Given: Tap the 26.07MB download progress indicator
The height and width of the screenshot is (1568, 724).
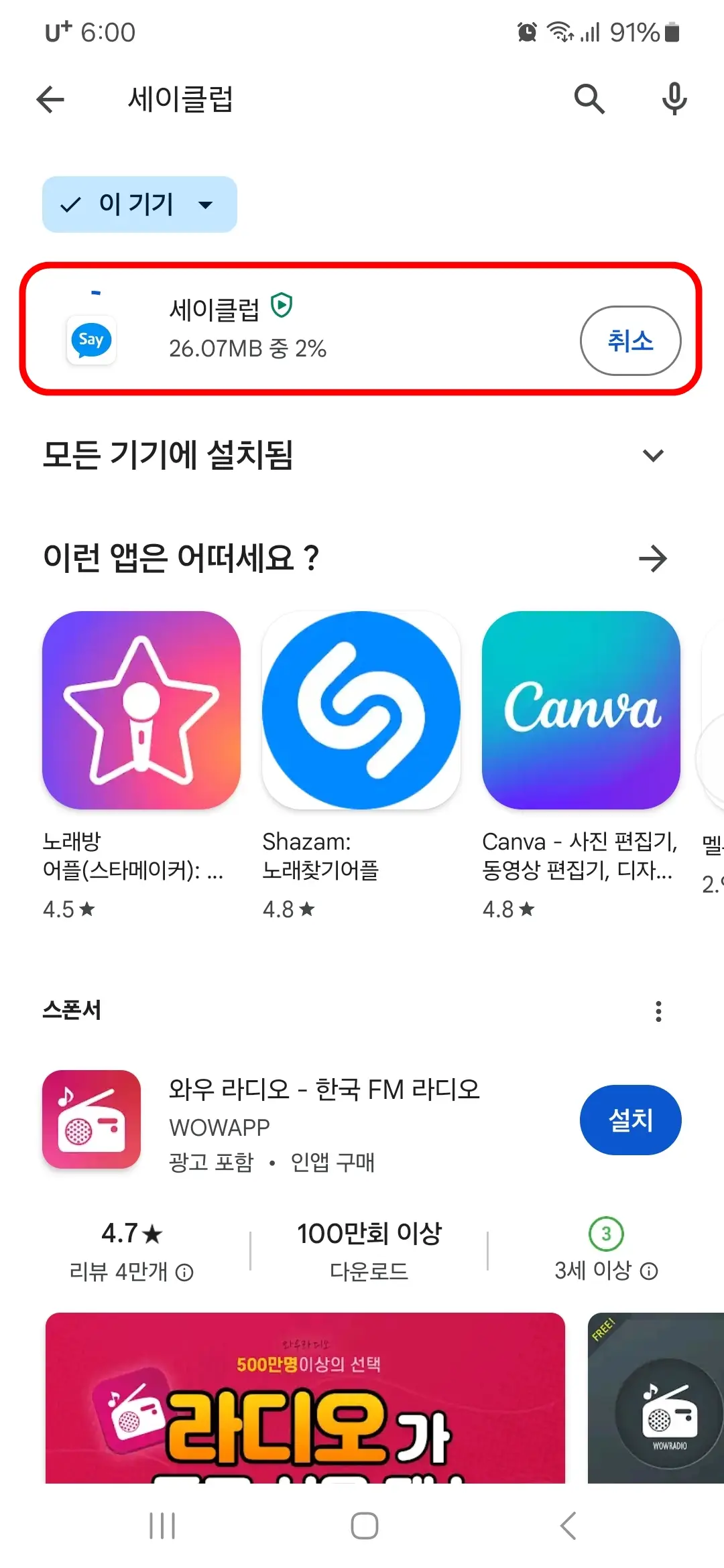Looking at the screenshot, I should pos(248,348).
